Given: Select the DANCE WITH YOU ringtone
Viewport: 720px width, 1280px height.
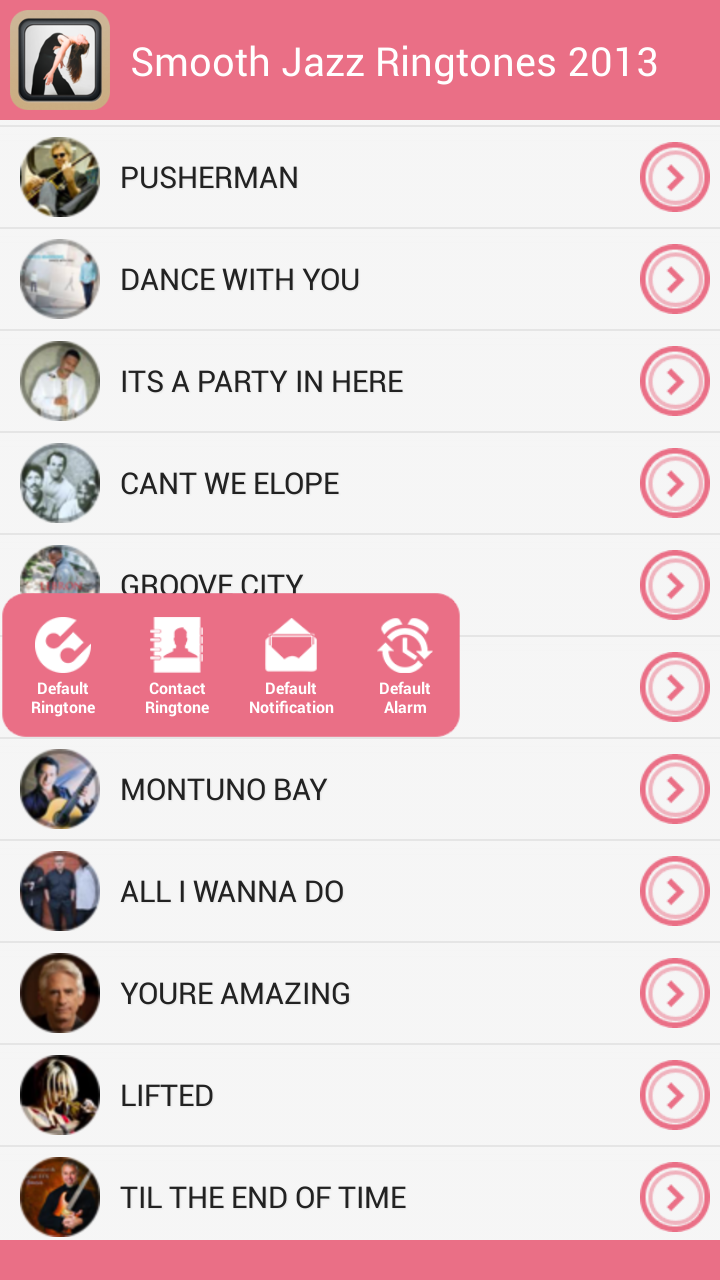Looking at the screenshot, I should pos(240,280).
